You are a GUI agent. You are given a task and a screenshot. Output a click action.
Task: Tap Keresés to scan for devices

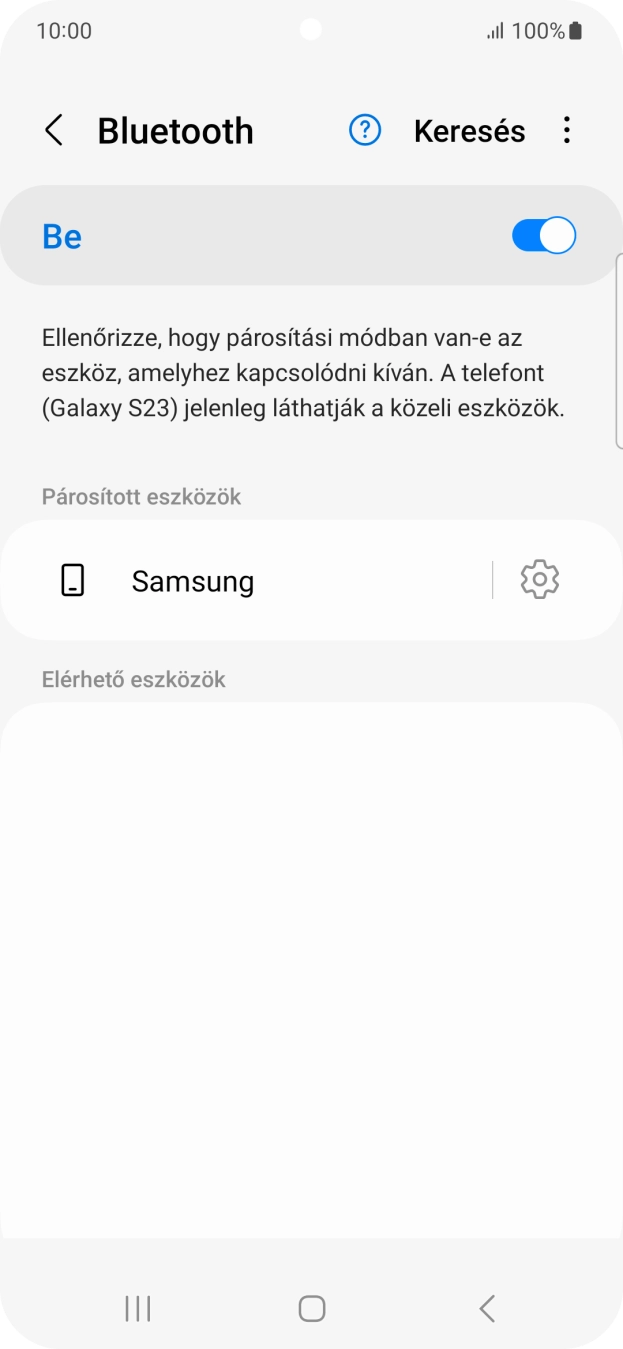pos(469,131)
